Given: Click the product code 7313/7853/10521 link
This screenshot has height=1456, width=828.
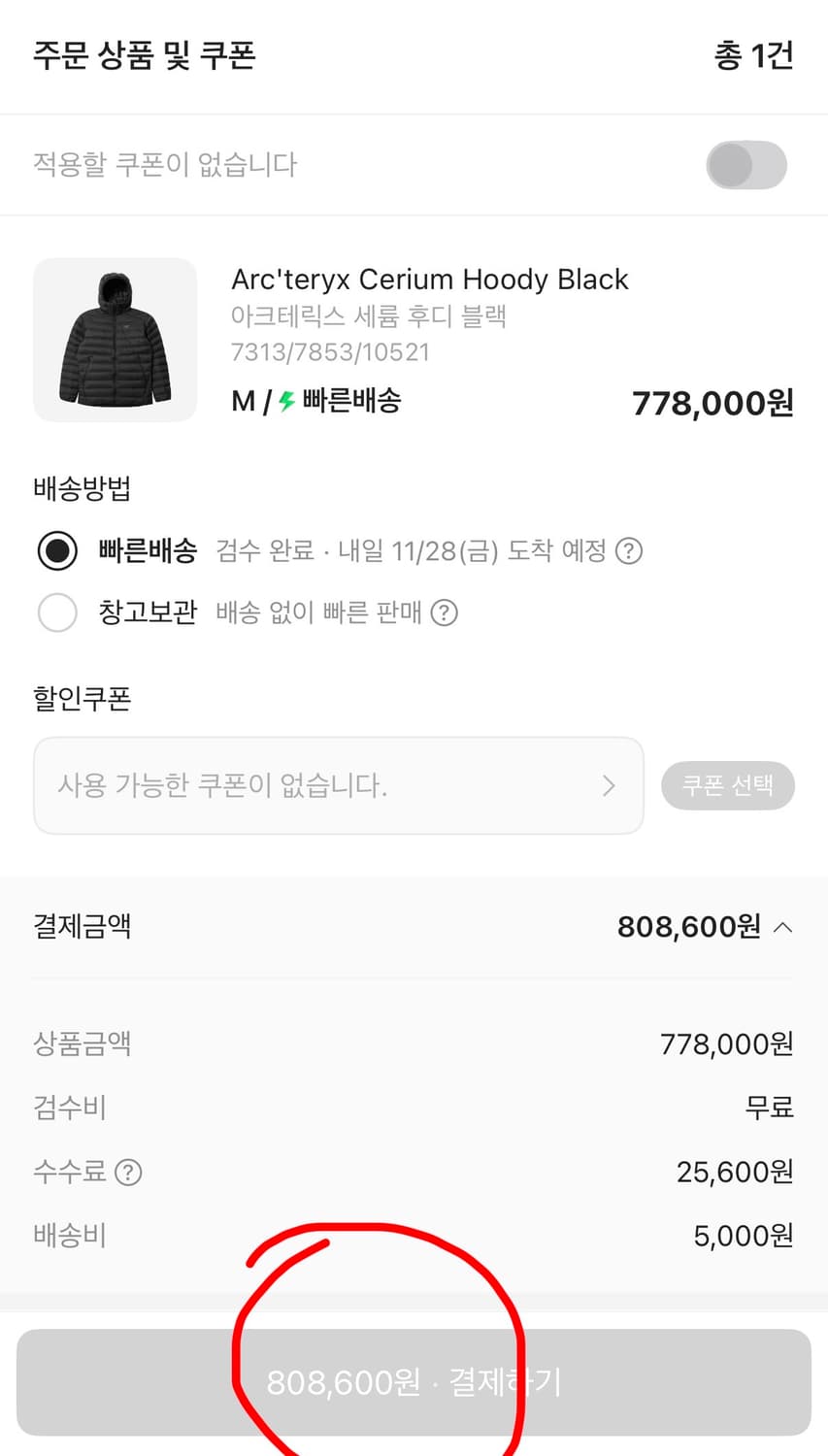Looking at the screenshot, I should [329, 352].
